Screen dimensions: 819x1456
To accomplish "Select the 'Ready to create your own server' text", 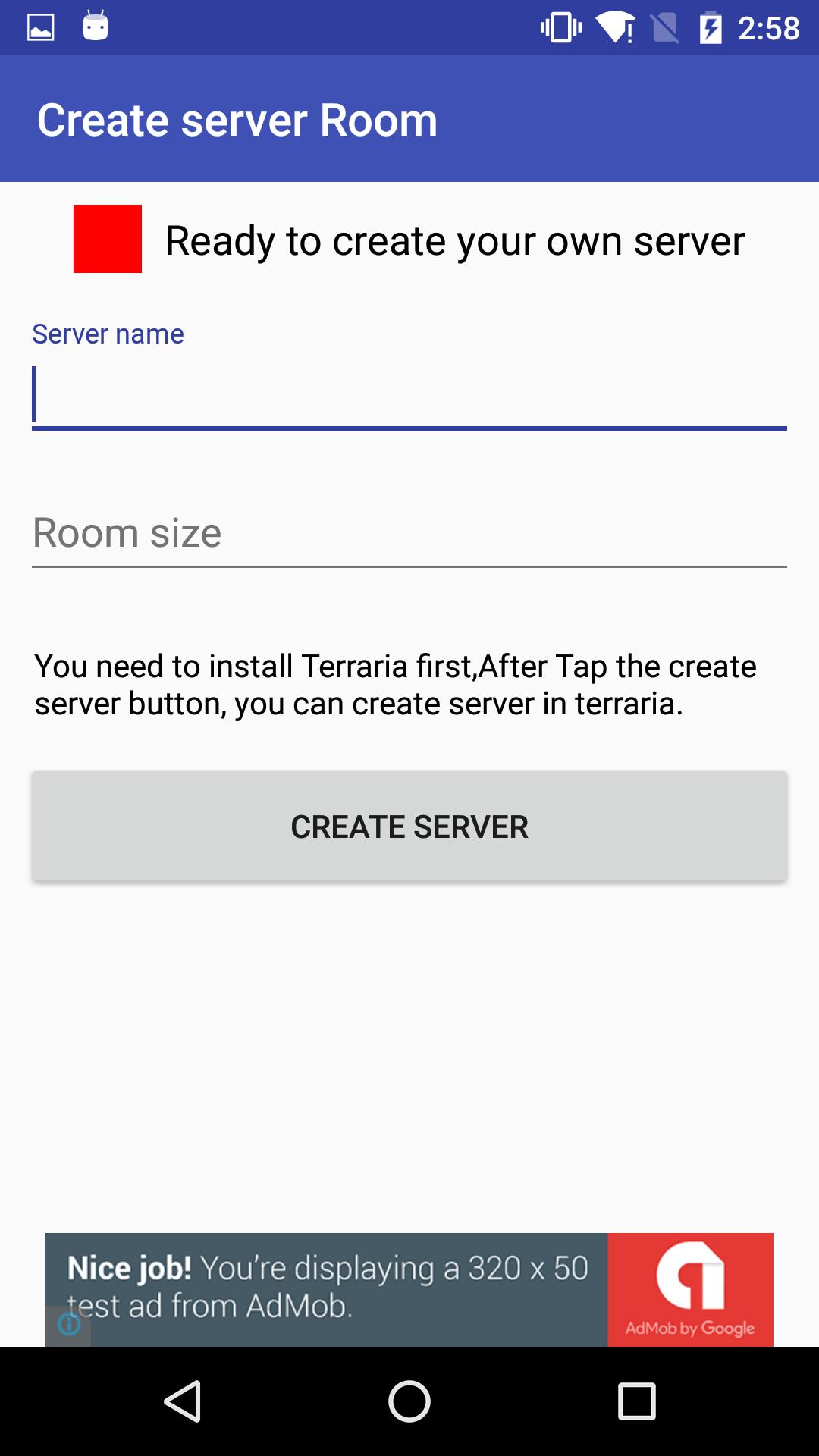I will tap(453, 240).
